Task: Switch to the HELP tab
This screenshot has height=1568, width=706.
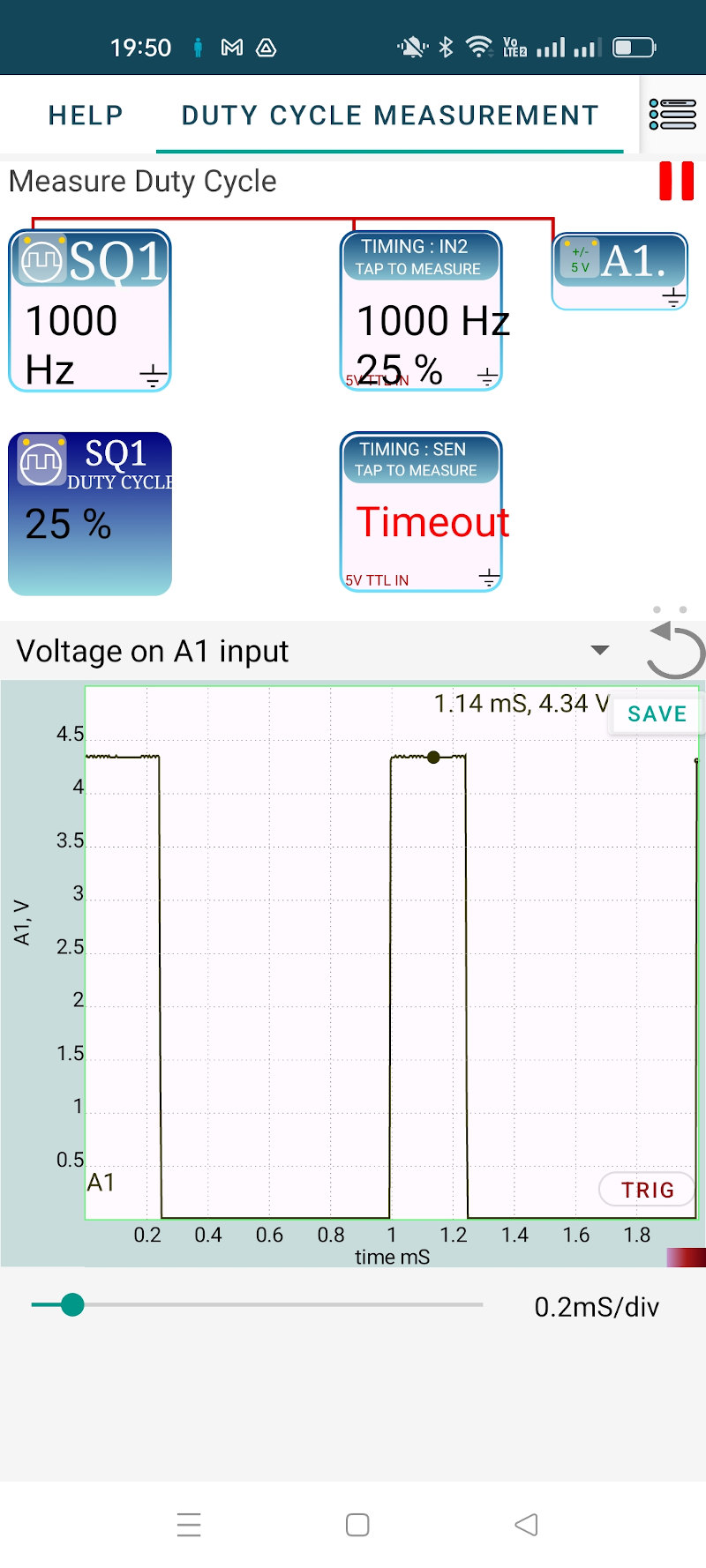Action: point(86,116)
